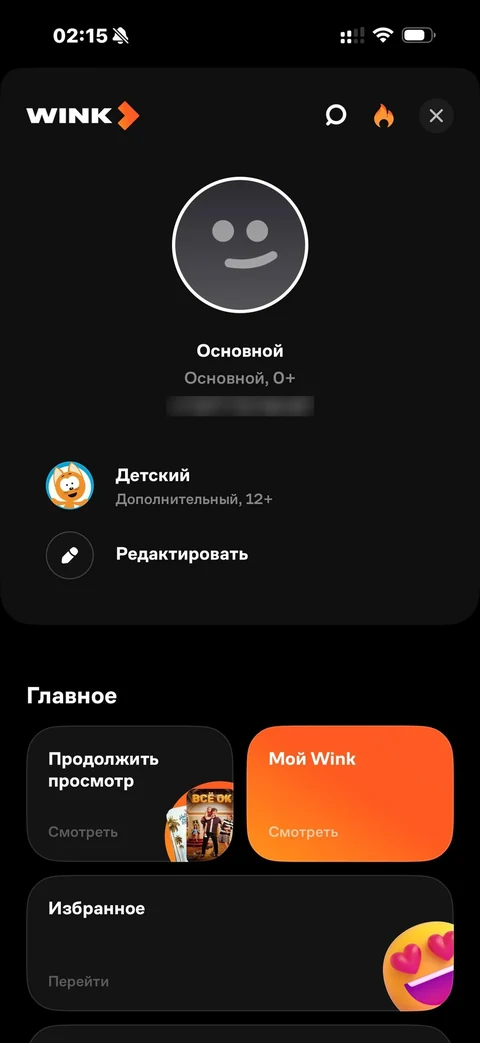Tap the Основной profile avatar
This screenshot has height=1043, width=480.
[x=240, y=245]
